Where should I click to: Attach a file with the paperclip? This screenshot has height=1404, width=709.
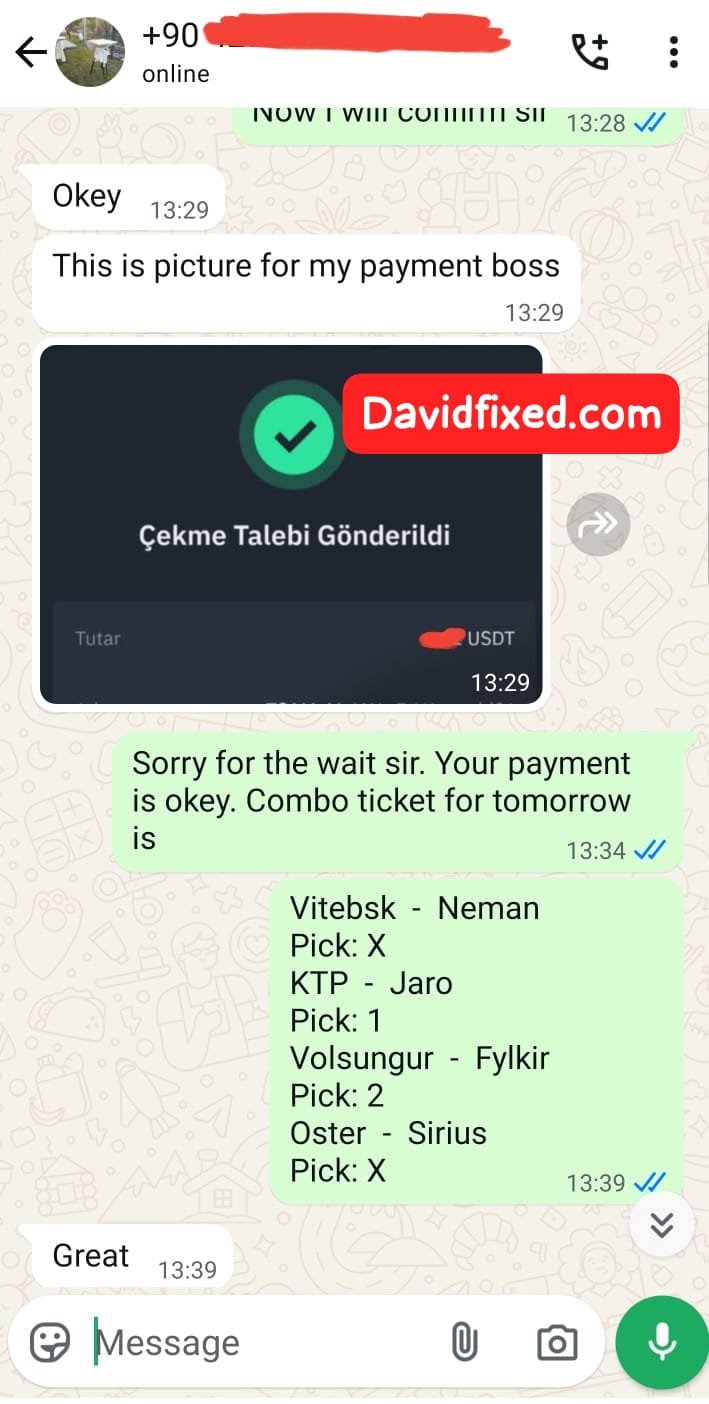point(464,1342)
